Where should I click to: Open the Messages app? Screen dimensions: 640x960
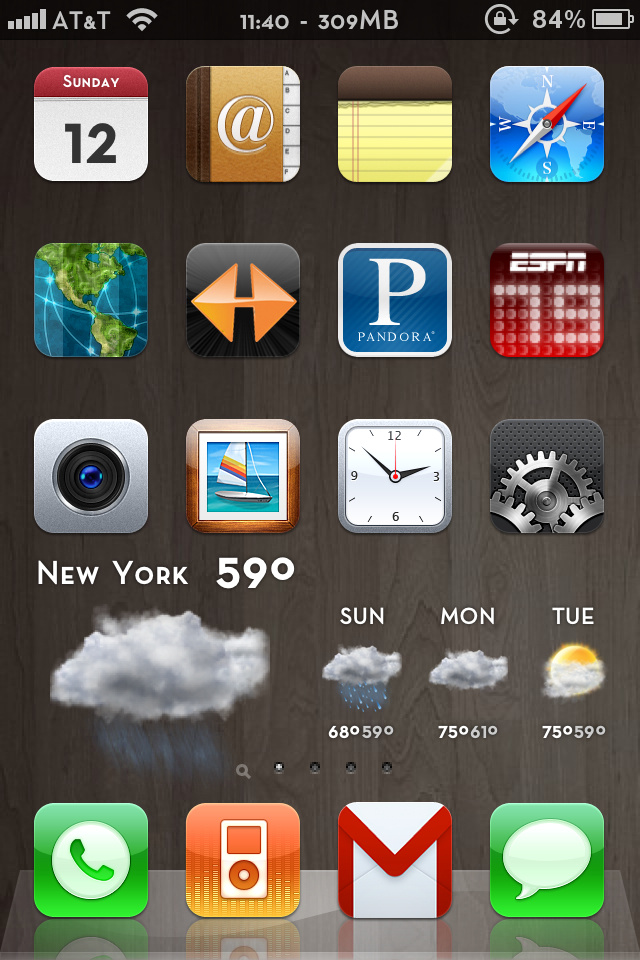(547, 860)
